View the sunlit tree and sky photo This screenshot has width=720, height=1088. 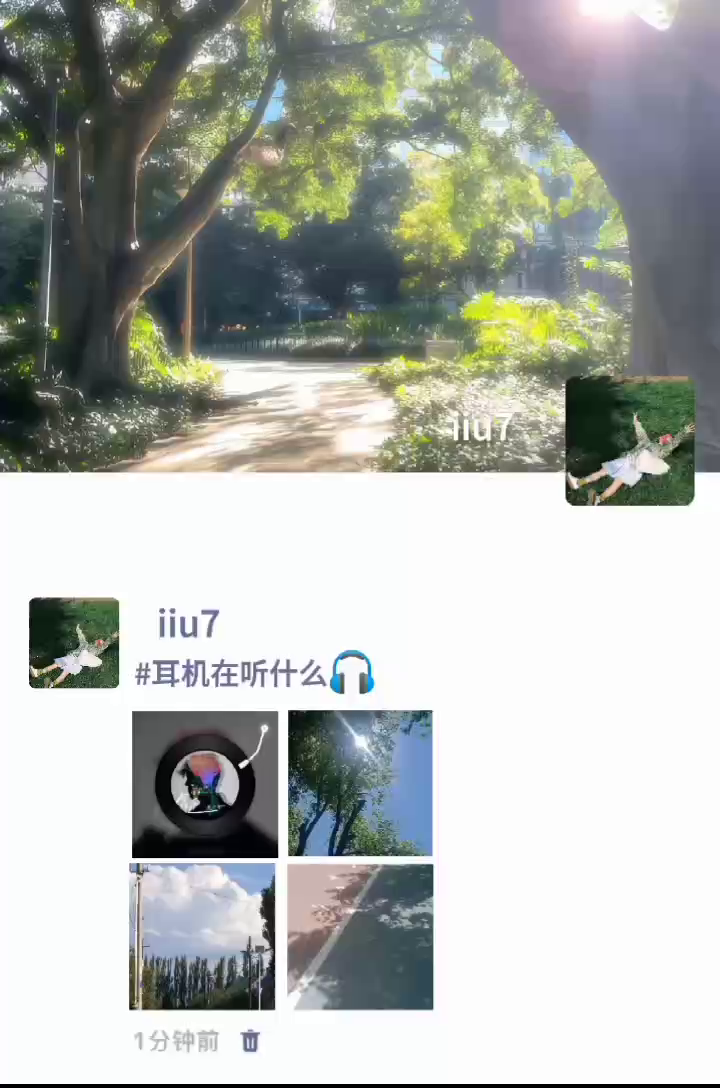coord(360,783)
